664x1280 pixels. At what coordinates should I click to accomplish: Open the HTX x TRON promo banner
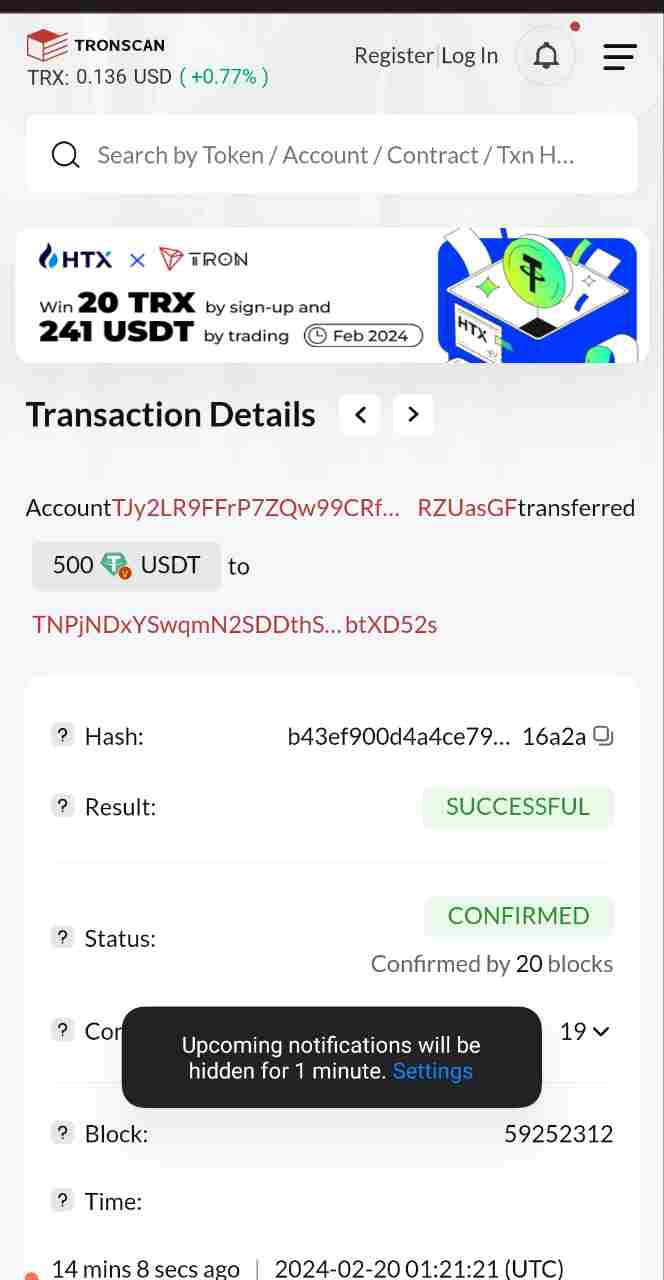pyautogui.click(x=332, y=296)
